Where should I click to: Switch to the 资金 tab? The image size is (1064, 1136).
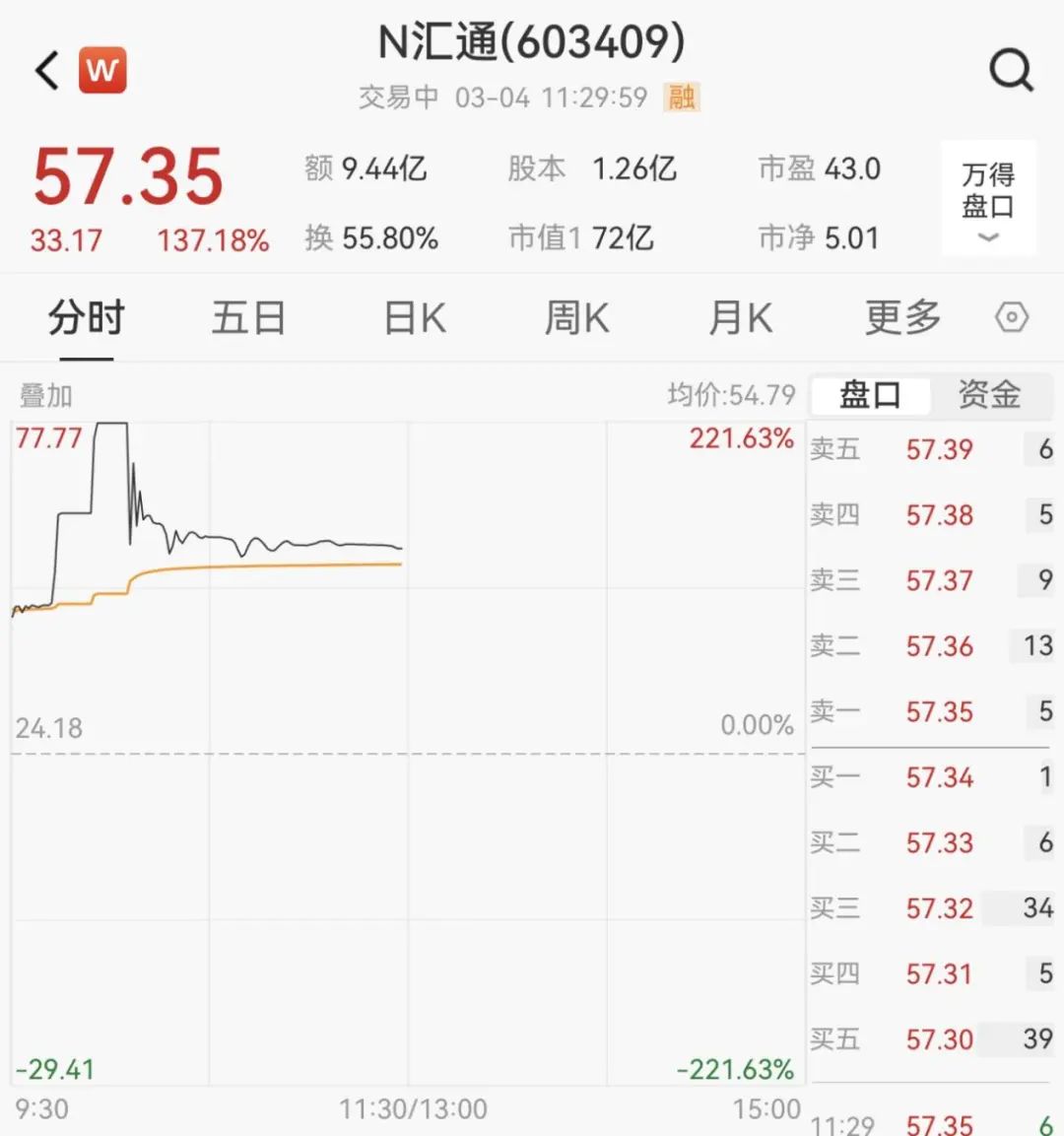tap(989, 396)
